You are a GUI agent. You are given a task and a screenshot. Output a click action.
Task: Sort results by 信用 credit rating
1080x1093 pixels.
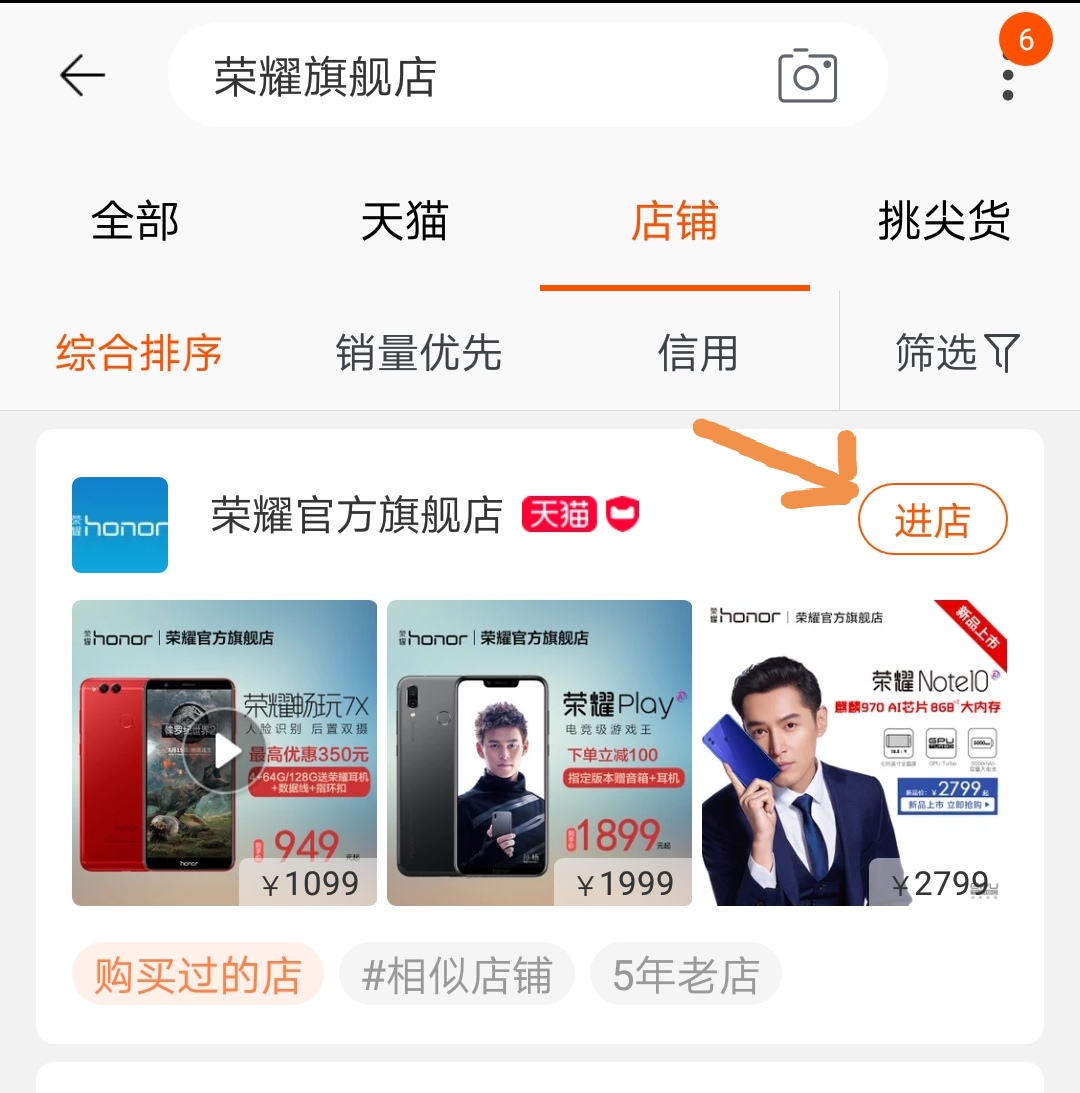pyautogui.click(x=698, y=353)
